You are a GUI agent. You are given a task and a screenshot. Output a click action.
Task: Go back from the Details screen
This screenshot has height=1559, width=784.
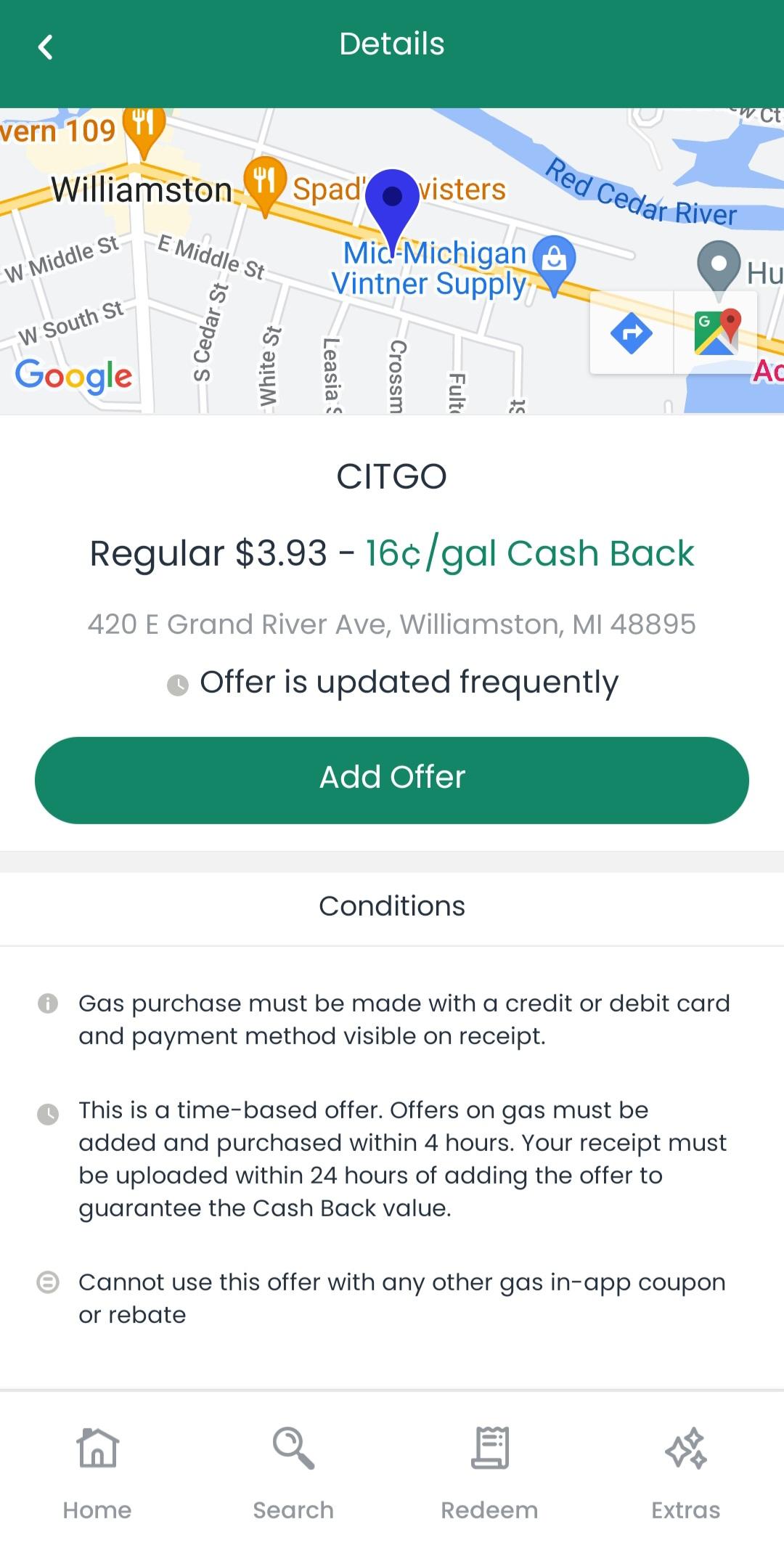click(45, 47)
